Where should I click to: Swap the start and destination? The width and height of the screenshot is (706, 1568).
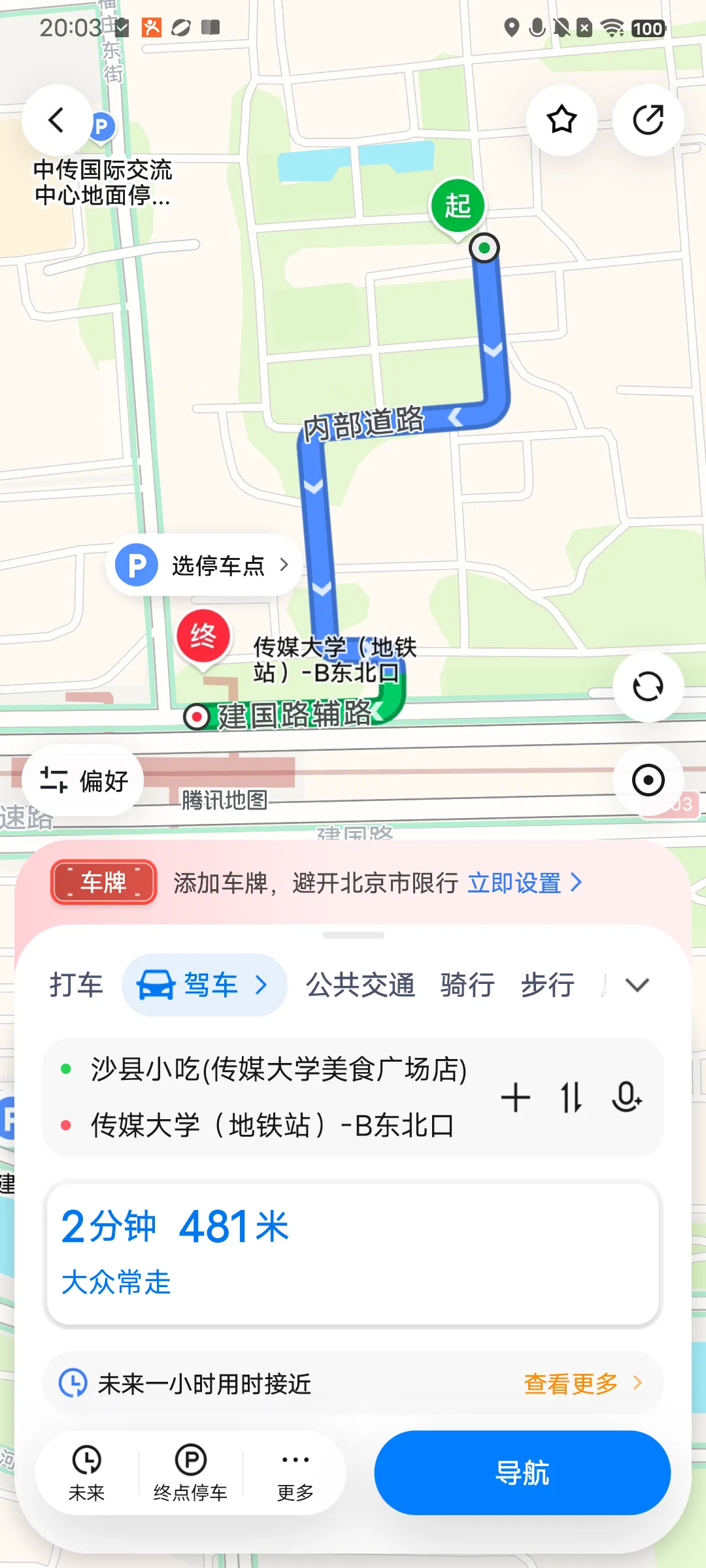tap(571, 1097)
